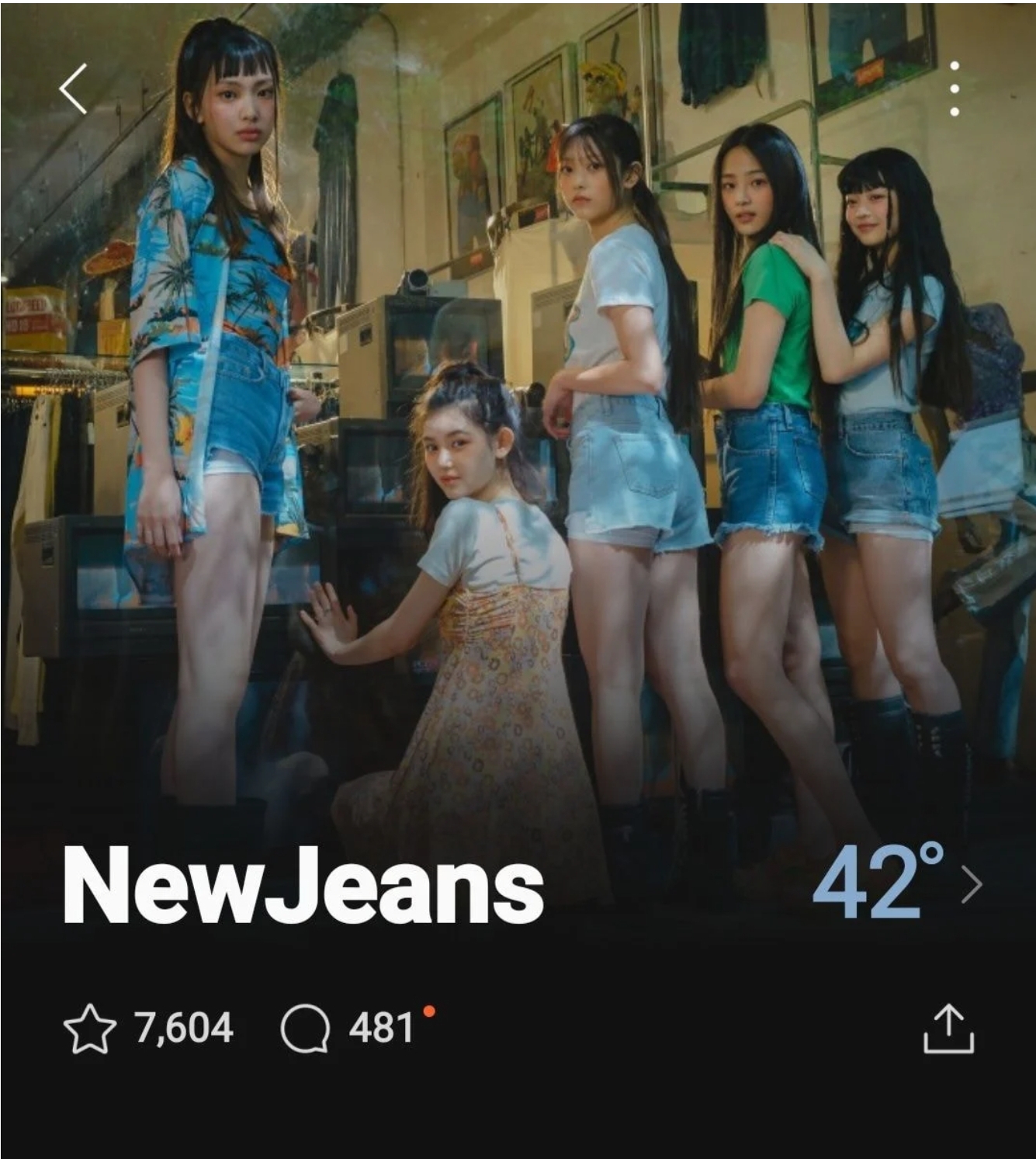Favorite NewJeans with the star icon

click(x=89, y=1029)
